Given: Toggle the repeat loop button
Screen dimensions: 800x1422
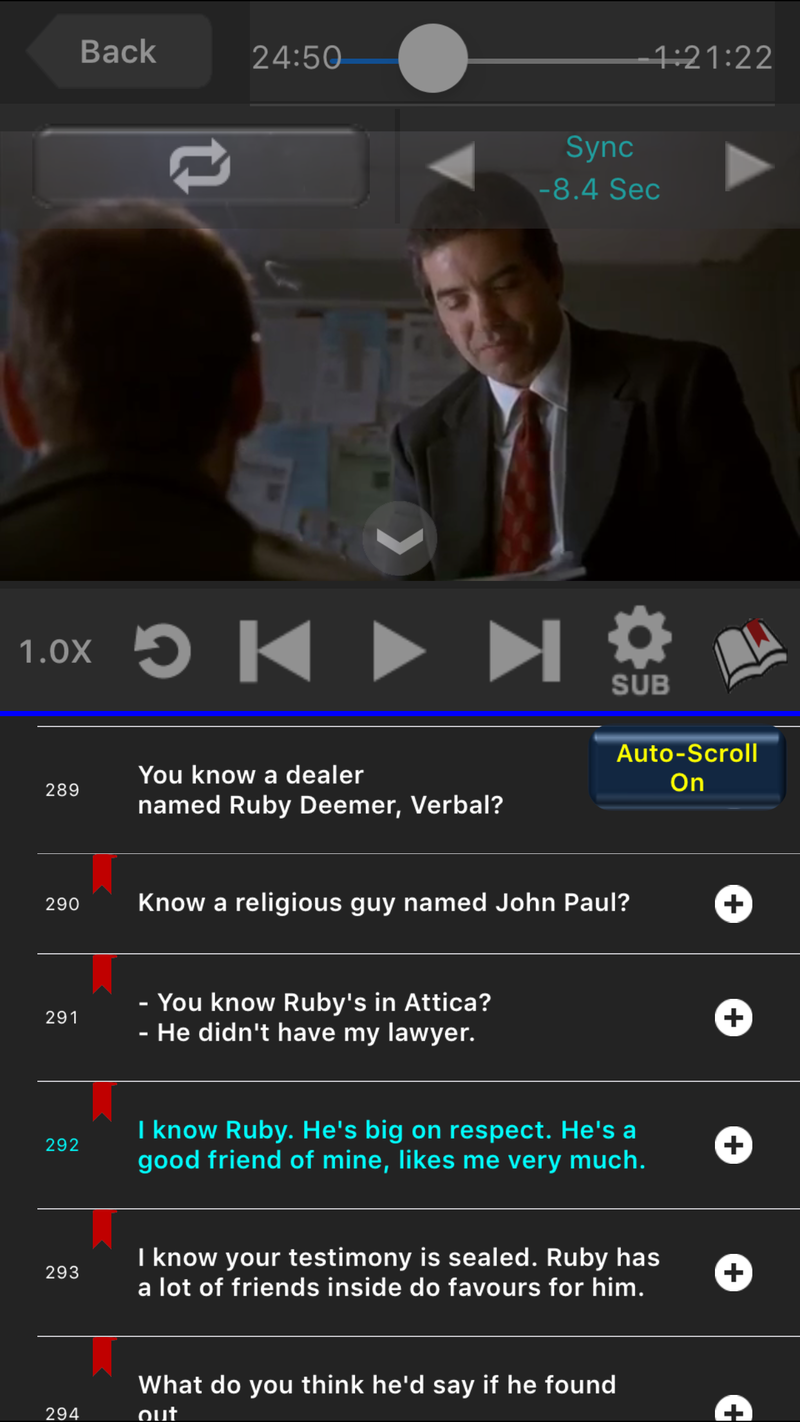Looking at the screenshot, I should [x=200, y=166].
